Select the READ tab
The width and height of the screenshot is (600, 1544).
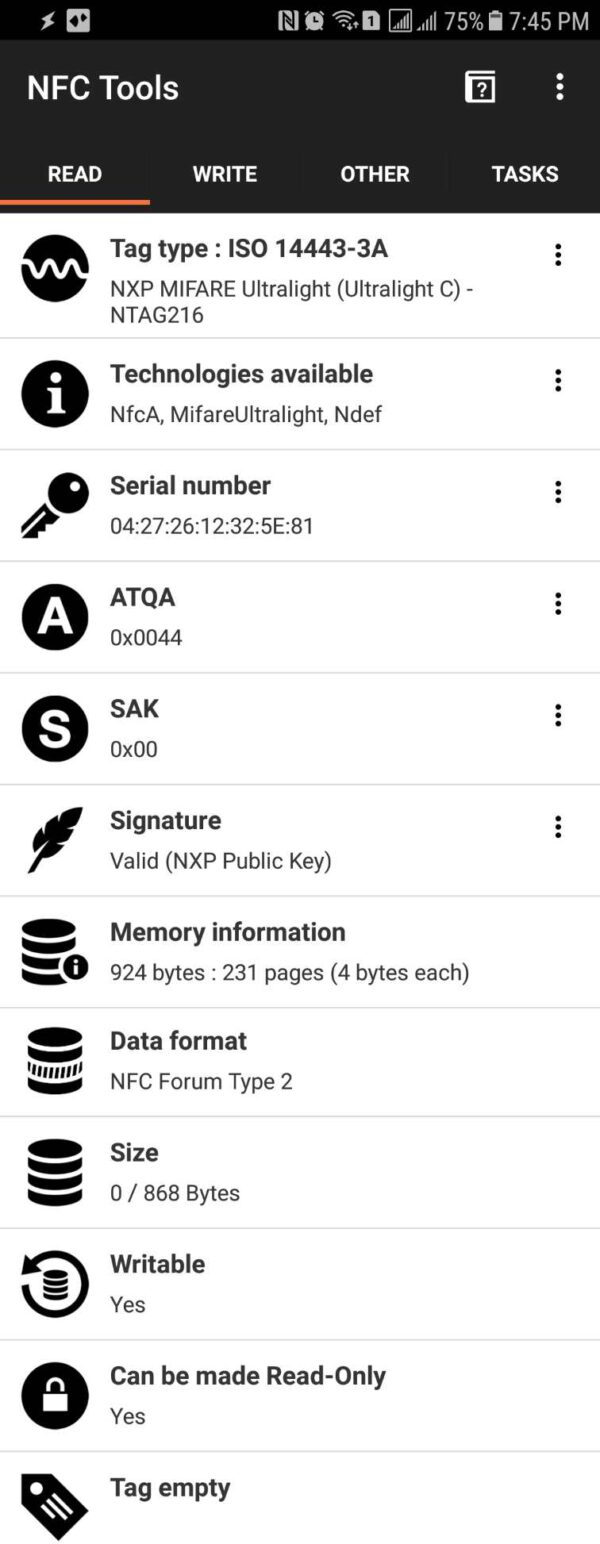pos(75,174)
